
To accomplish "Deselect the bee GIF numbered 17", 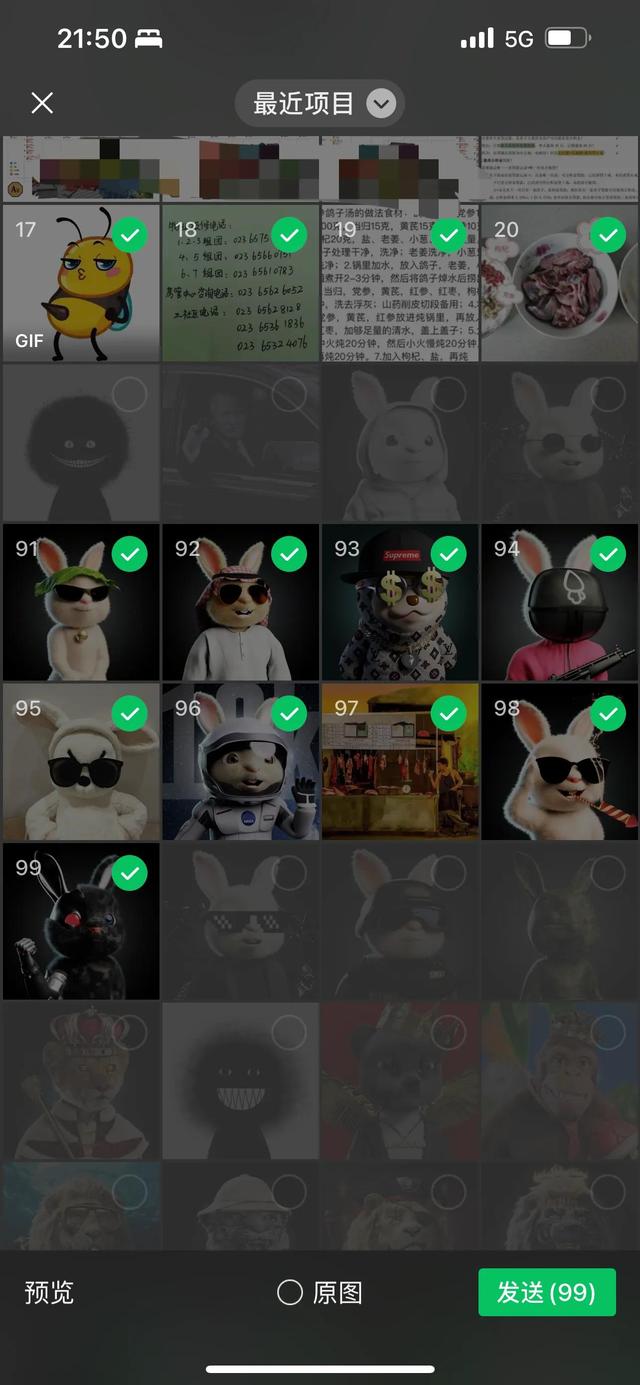I will click(x=129, y=236).
